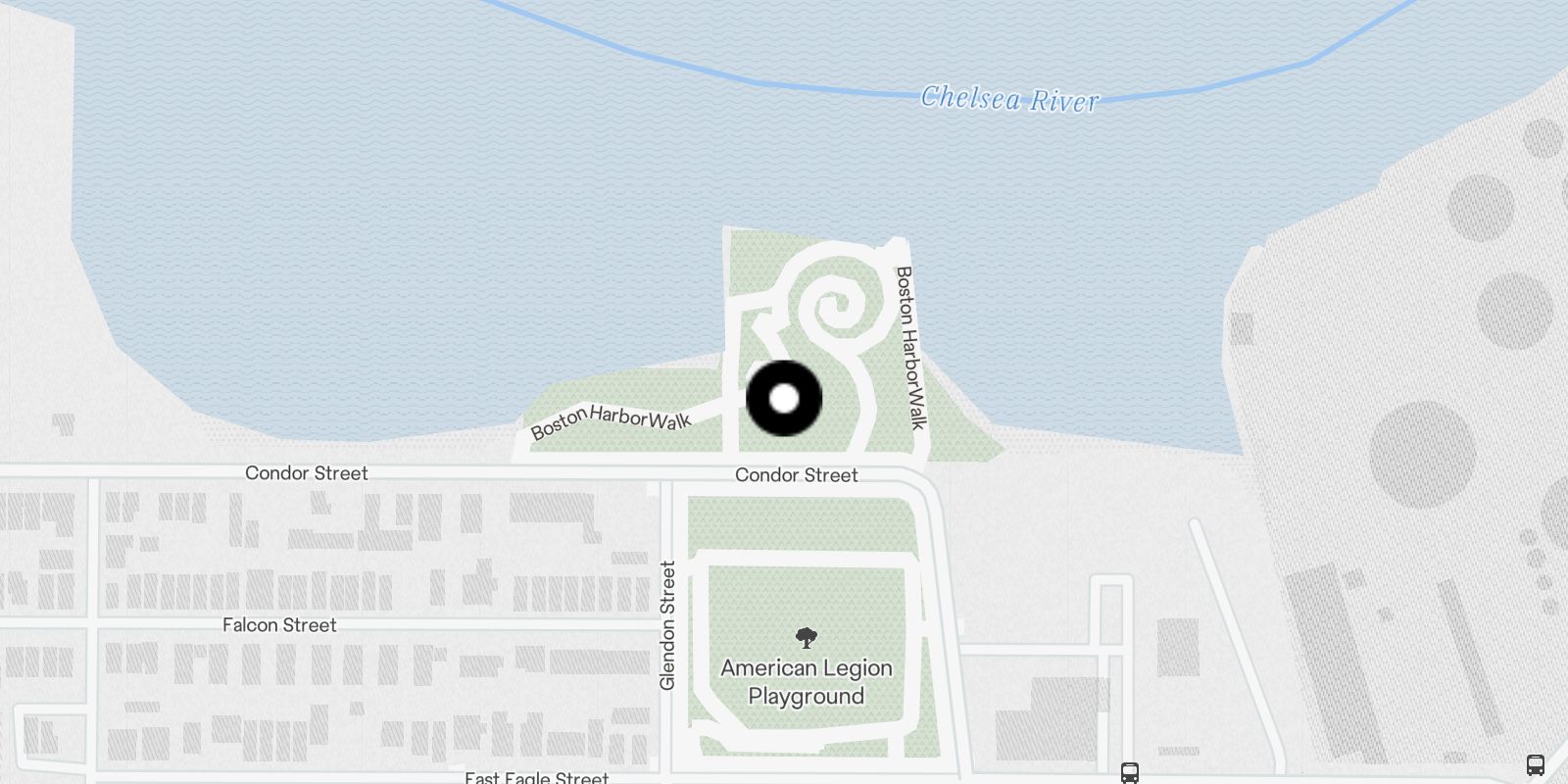Open the American Legion Playground place
This screenshot has width=1568, height=784.
[x=807, y=670]
